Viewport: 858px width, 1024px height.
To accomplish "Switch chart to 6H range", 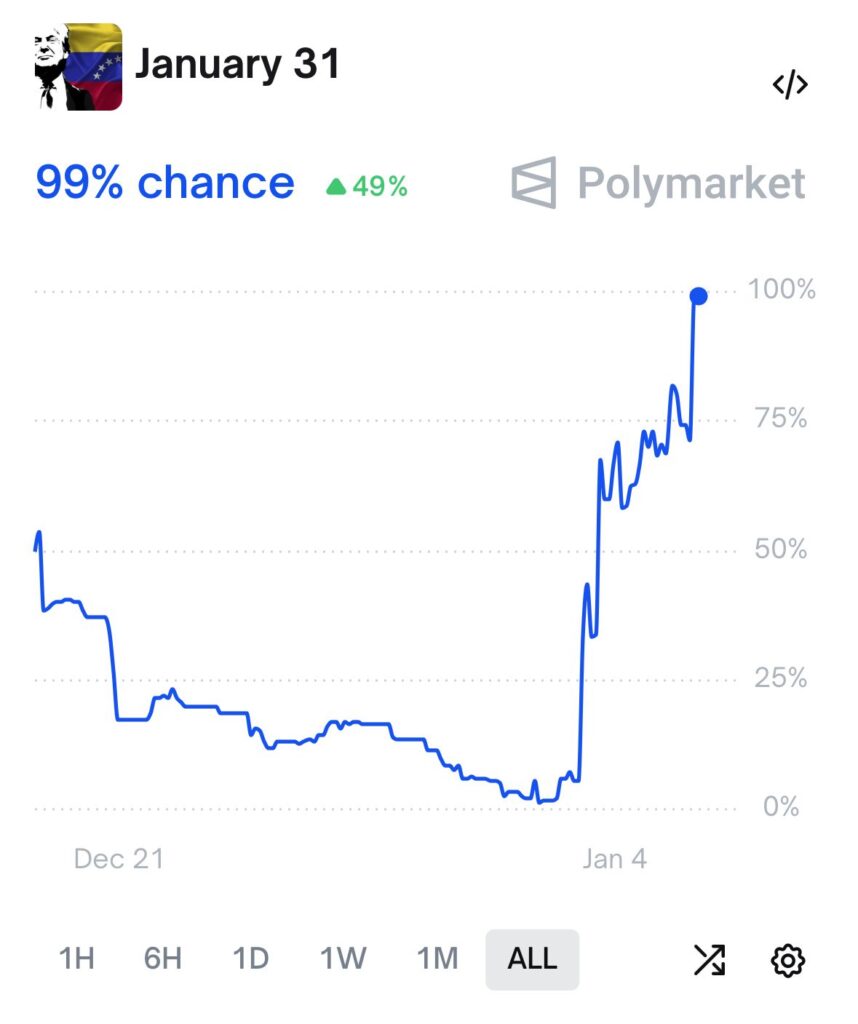I will tap(162, 959).
